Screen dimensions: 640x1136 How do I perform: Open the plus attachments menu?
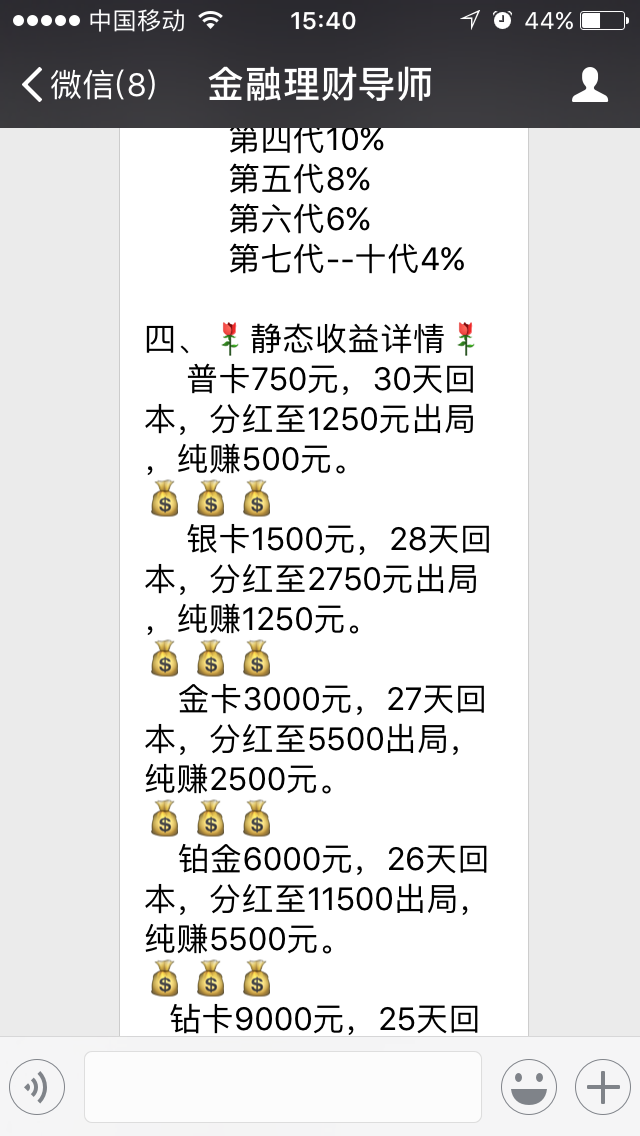(x=602, y=1086)
